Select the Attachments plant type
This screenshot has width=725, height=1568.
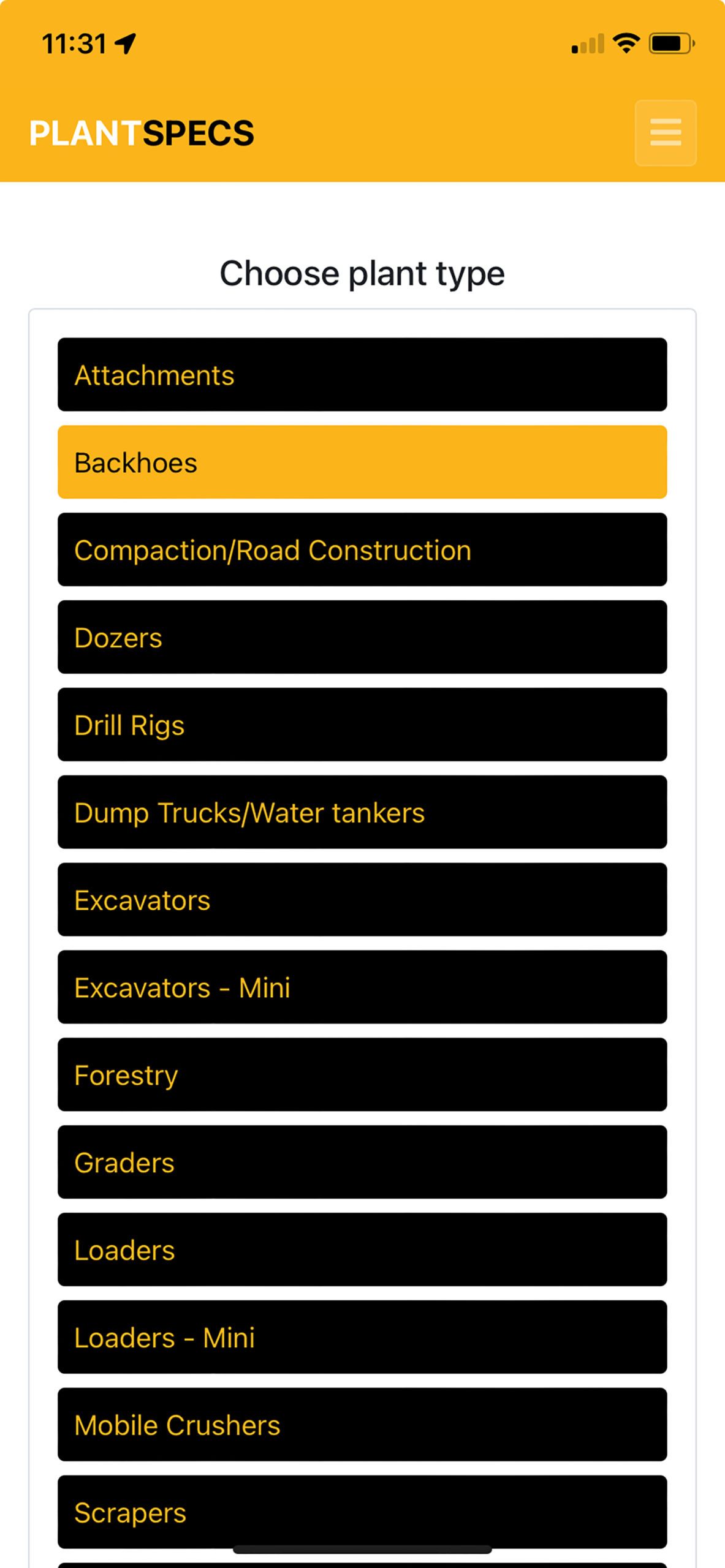pos(362,374)
